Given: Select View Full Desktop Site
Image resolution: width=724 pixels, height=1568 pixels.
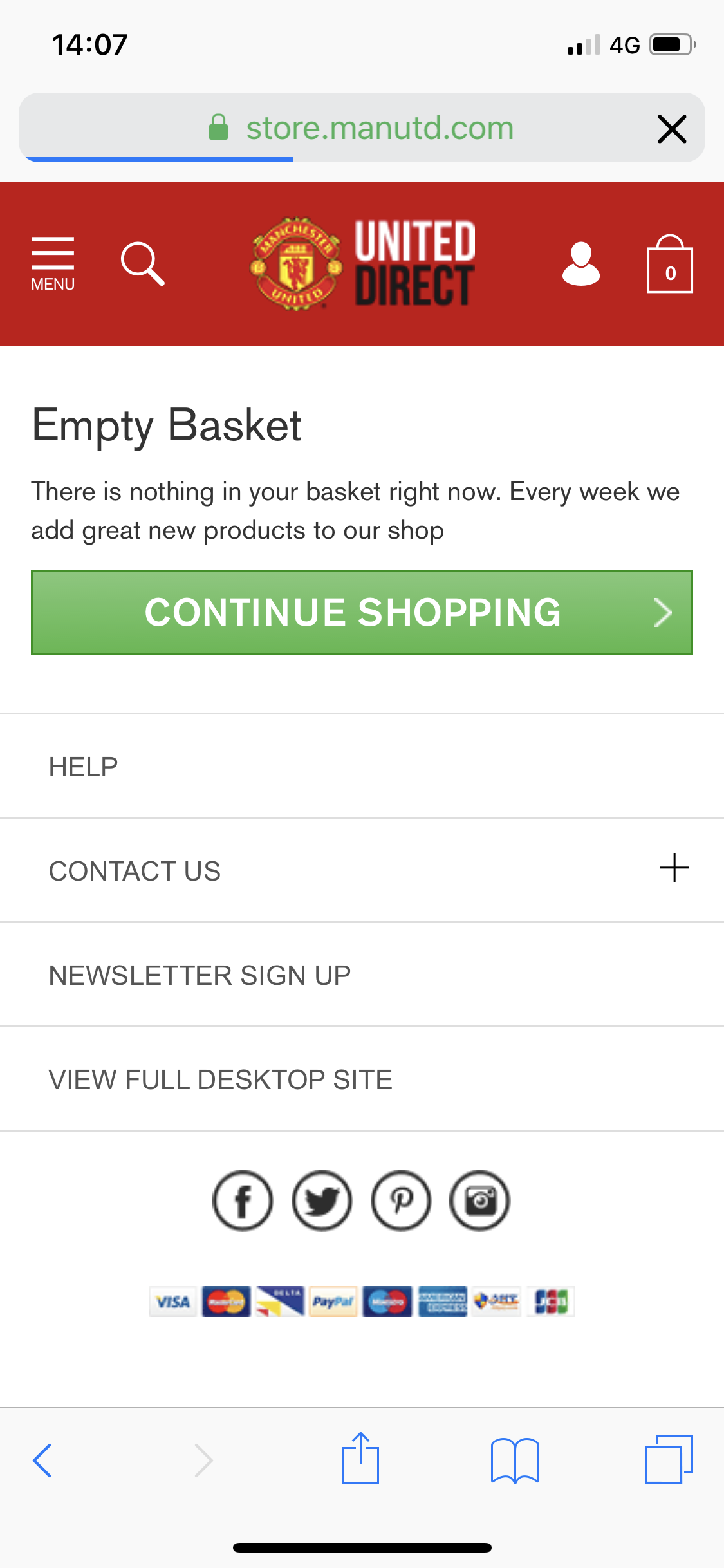Looking at the screenshot, I should point(362,1079).
